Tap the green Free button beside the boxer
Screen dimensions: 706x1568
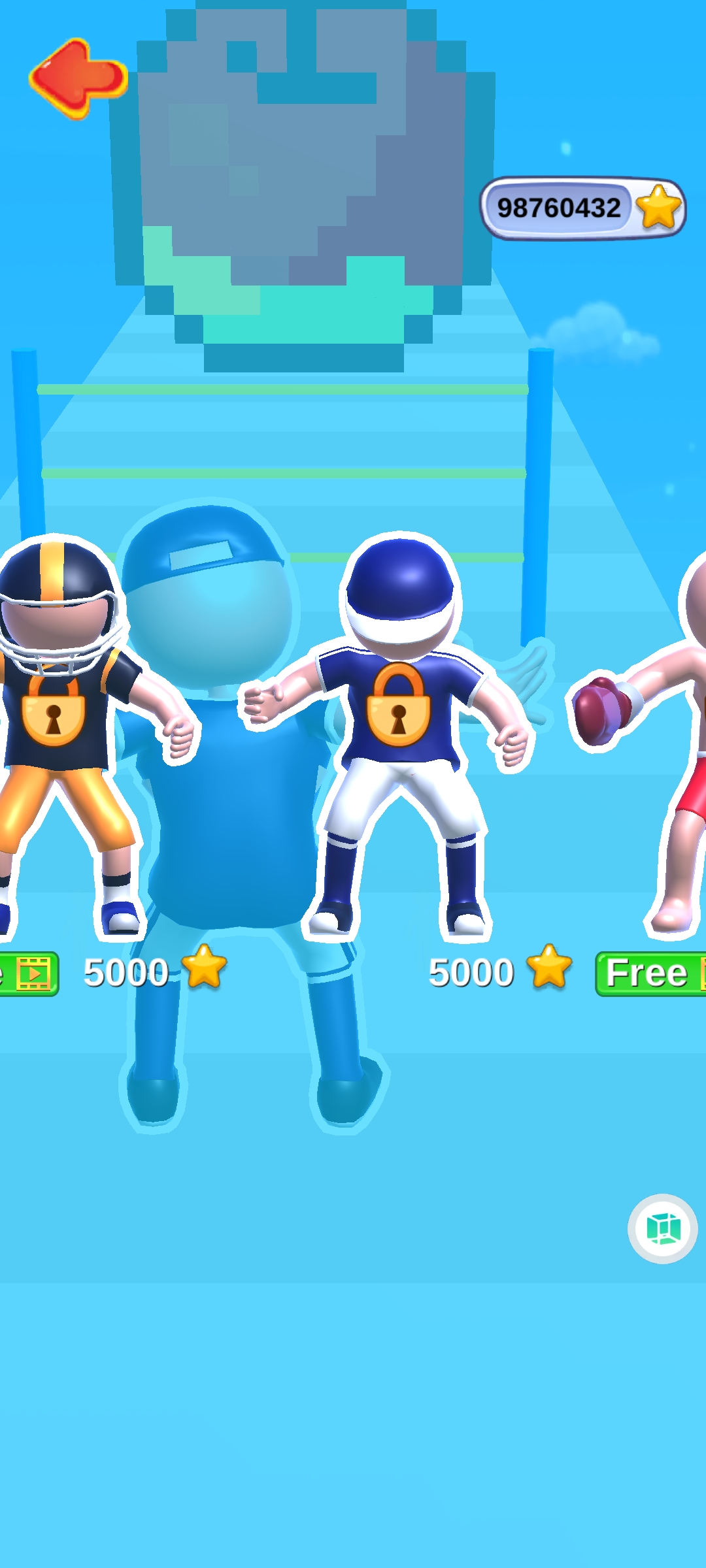click(x=650, y=973)
